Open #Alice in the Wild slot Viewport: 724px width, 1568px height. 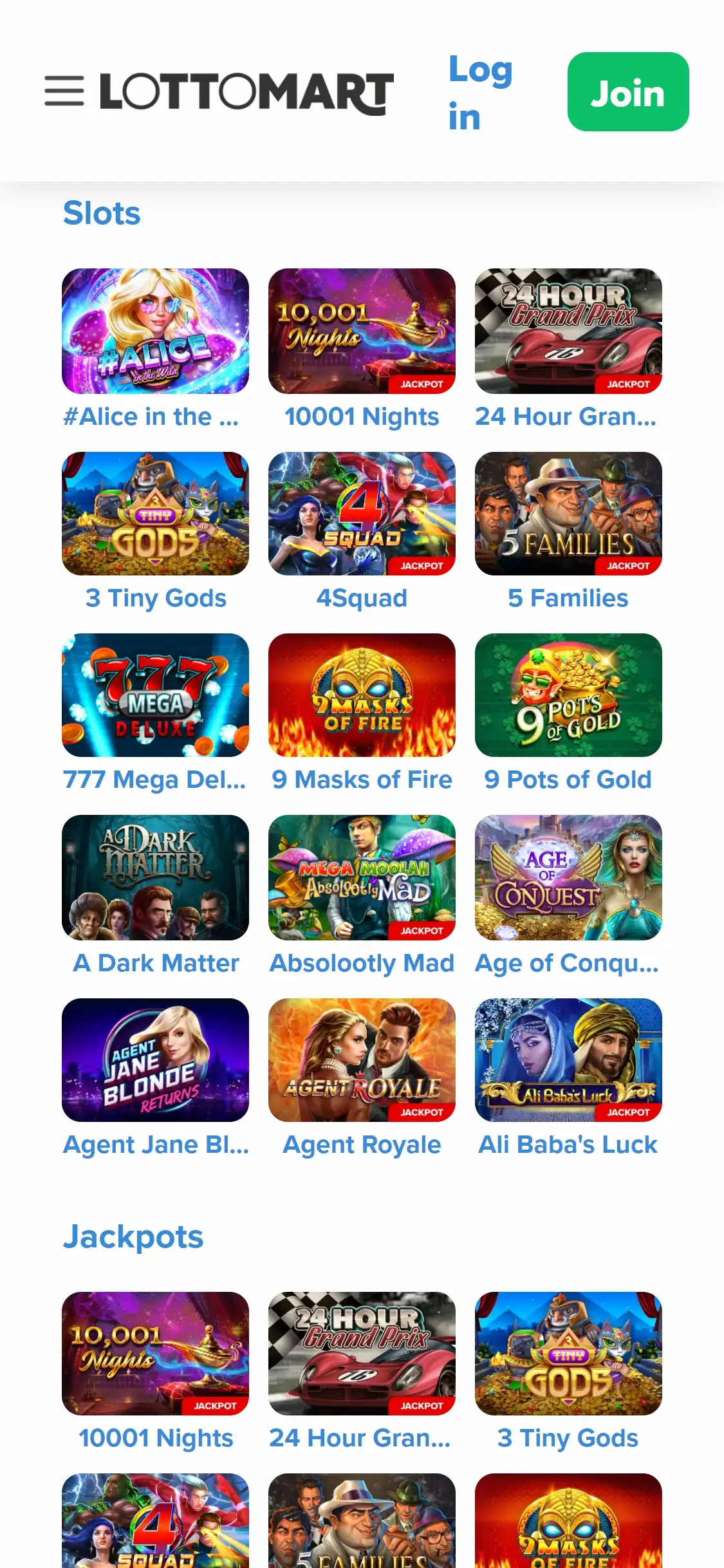point(155,331)
